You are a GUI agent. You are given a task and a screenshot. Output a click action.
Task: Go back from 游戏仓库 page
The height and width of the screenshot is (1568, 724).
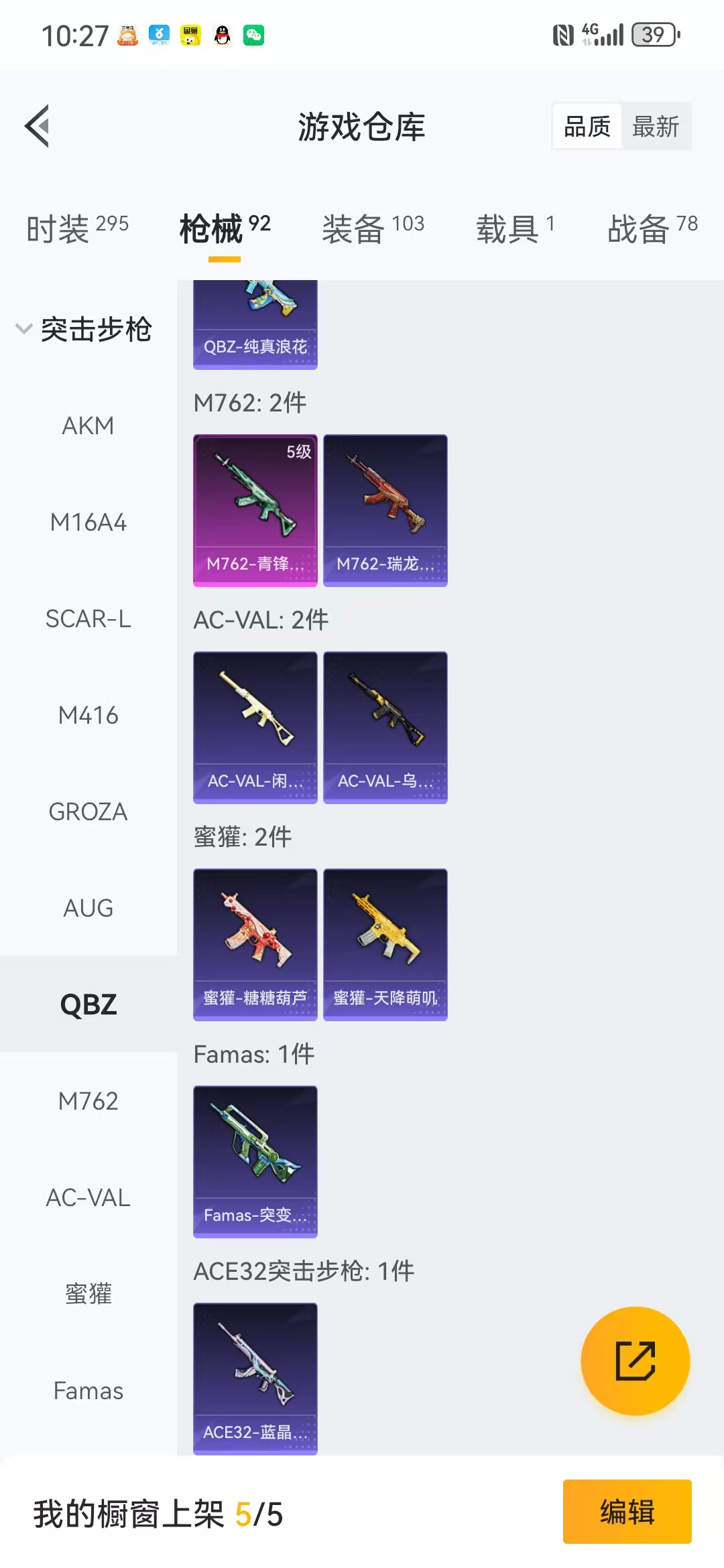coord(38,126)
